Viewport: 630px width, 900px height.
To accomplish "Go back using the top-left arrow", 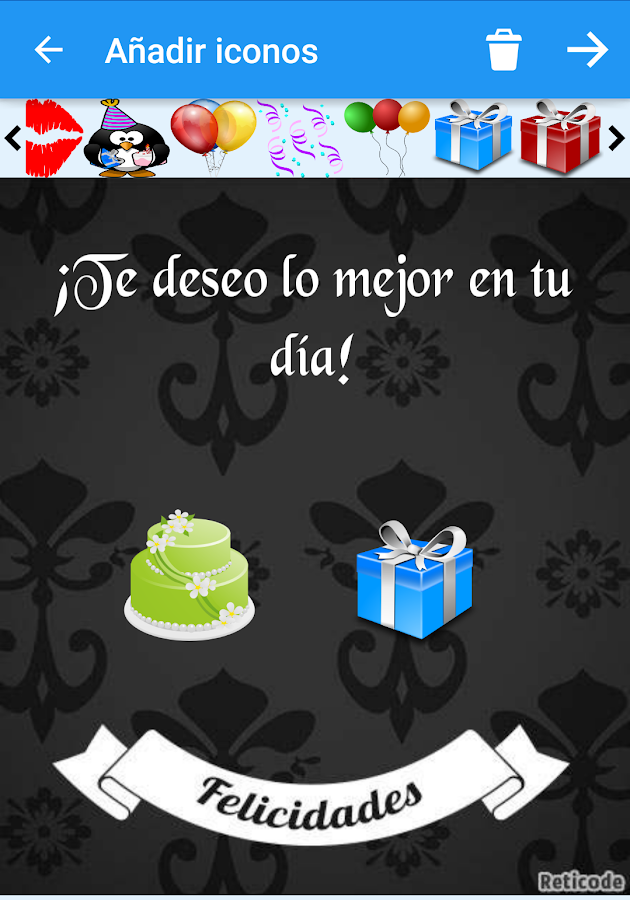I will [48, 50].
